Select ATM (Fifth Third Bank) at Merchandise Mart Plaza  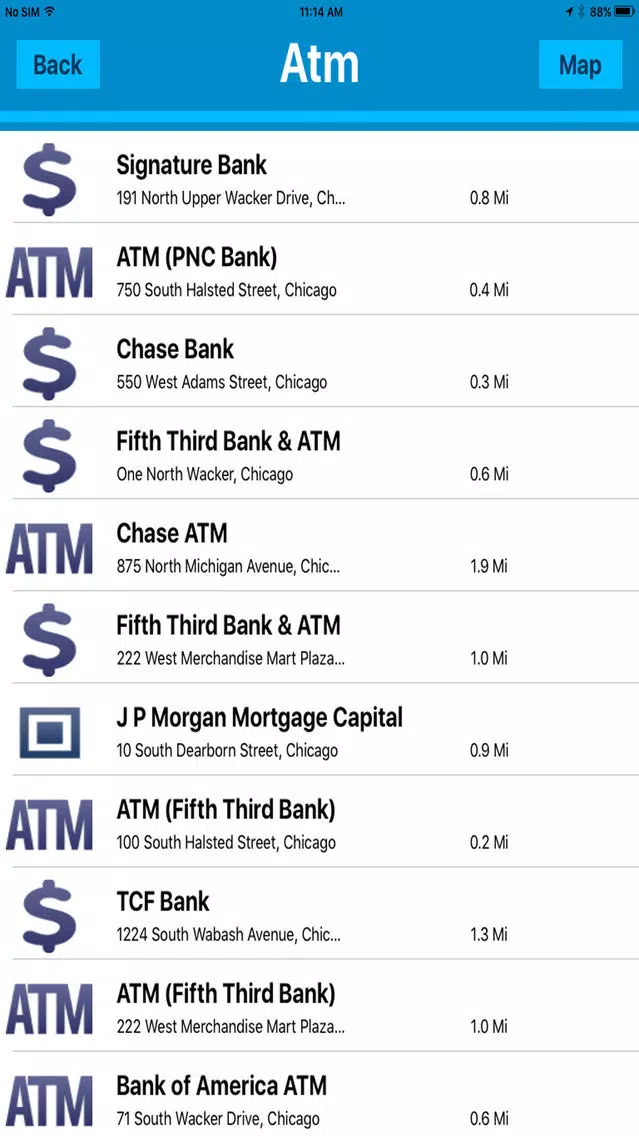click(x=320, y=1005)
